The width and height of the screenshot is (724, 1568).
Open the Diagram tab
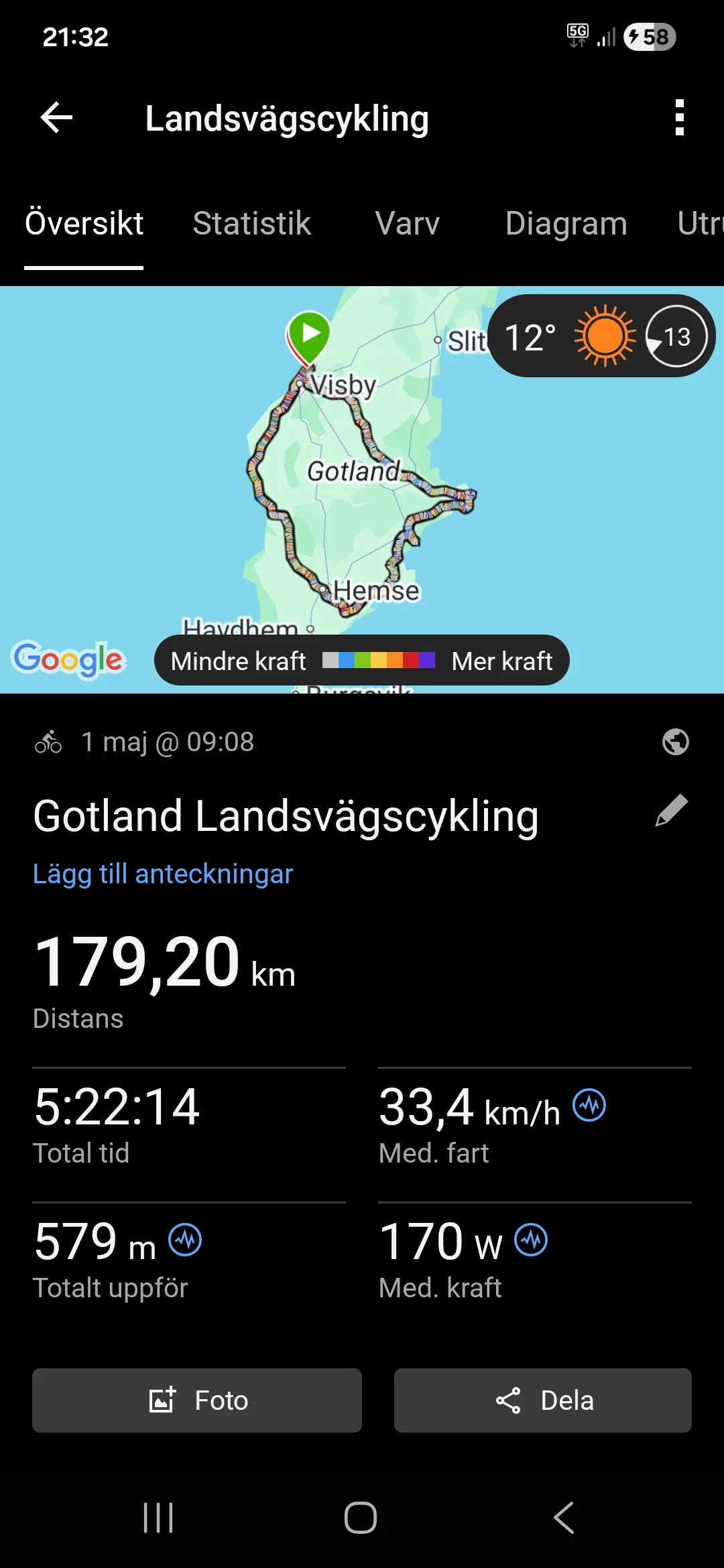pyautogui.click(x=566, y=223)
